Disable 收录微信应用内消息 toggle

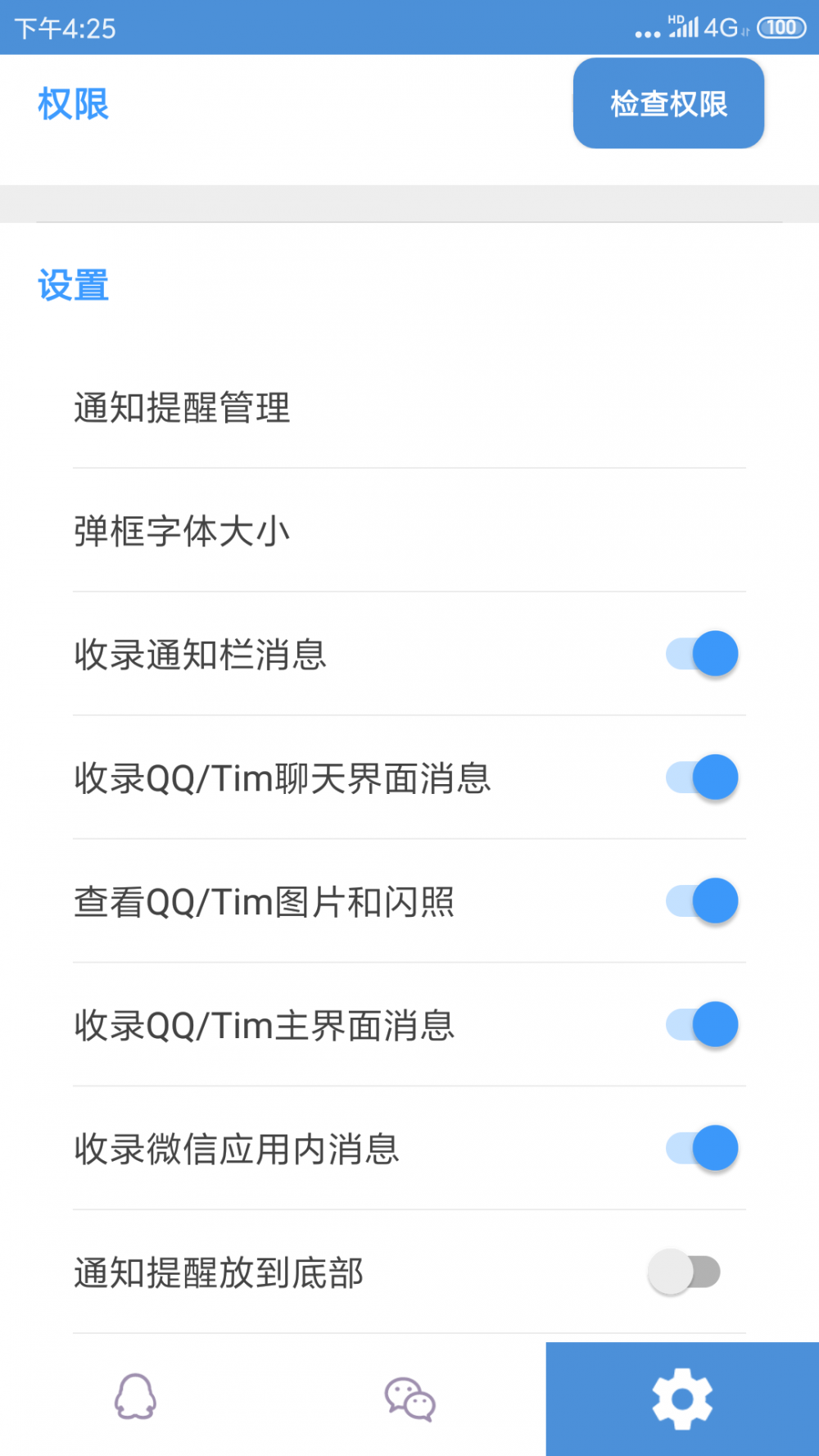point(702,1149)
